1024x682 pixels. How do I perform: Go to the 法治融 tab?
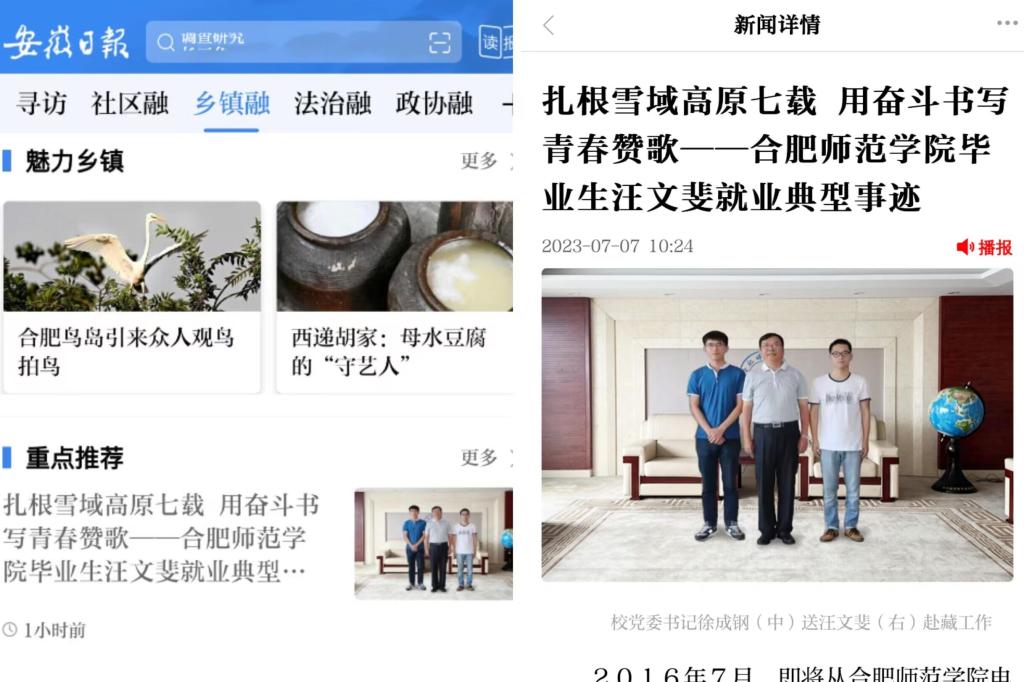point(332,103)
